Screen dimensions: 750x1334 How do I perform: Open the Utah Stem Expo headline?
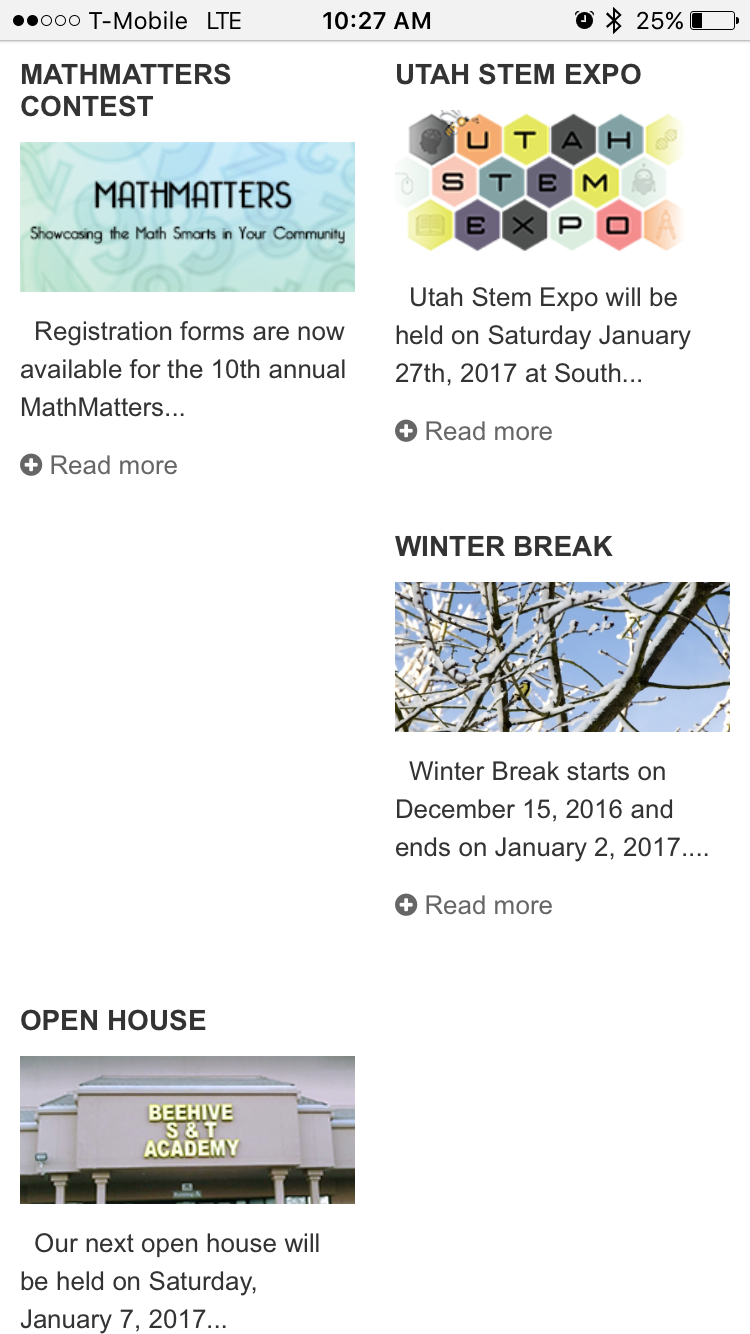pos(518,74)
